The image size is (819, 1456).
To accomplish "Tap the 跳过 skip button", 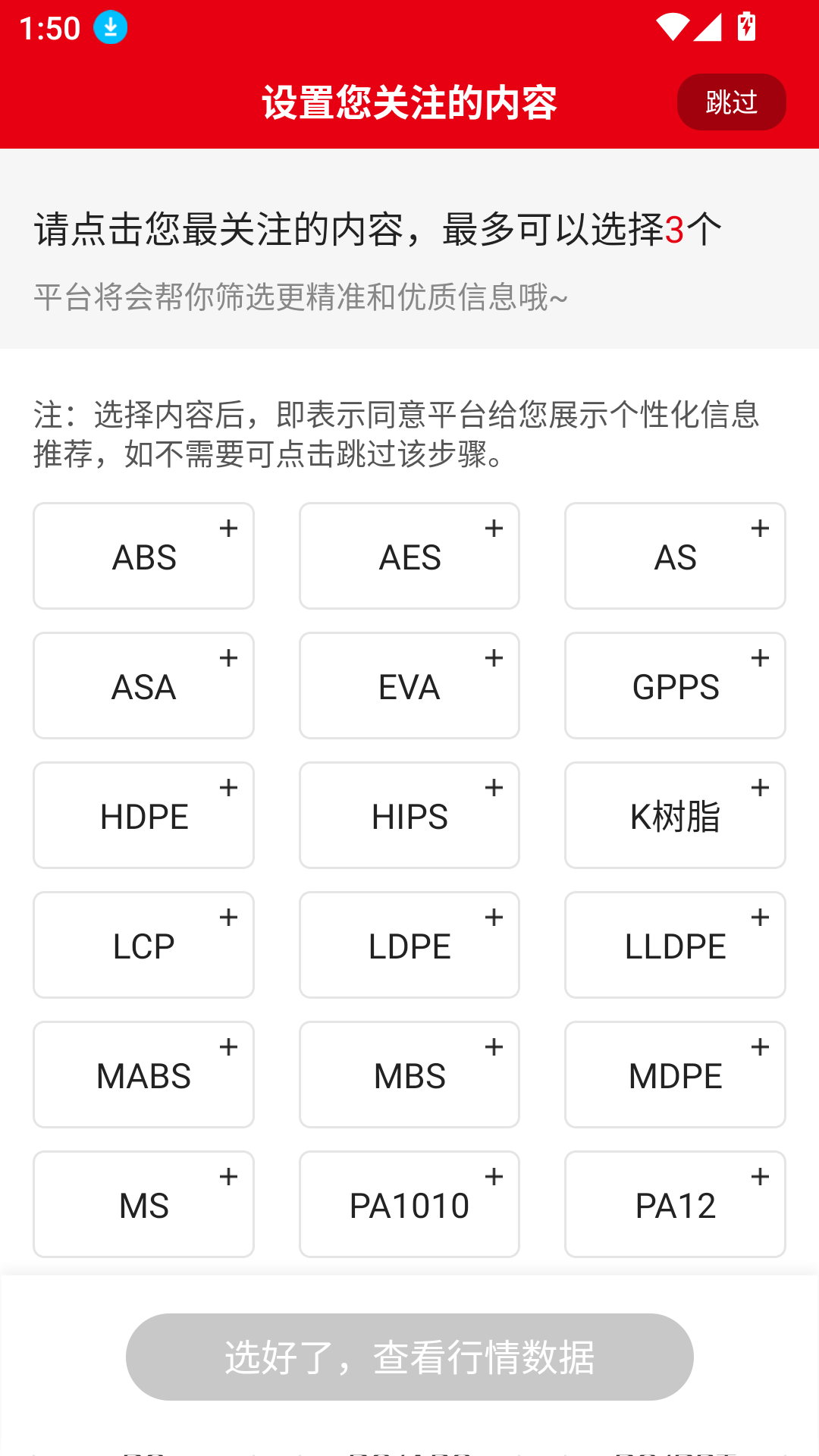I will pos(731,102).
